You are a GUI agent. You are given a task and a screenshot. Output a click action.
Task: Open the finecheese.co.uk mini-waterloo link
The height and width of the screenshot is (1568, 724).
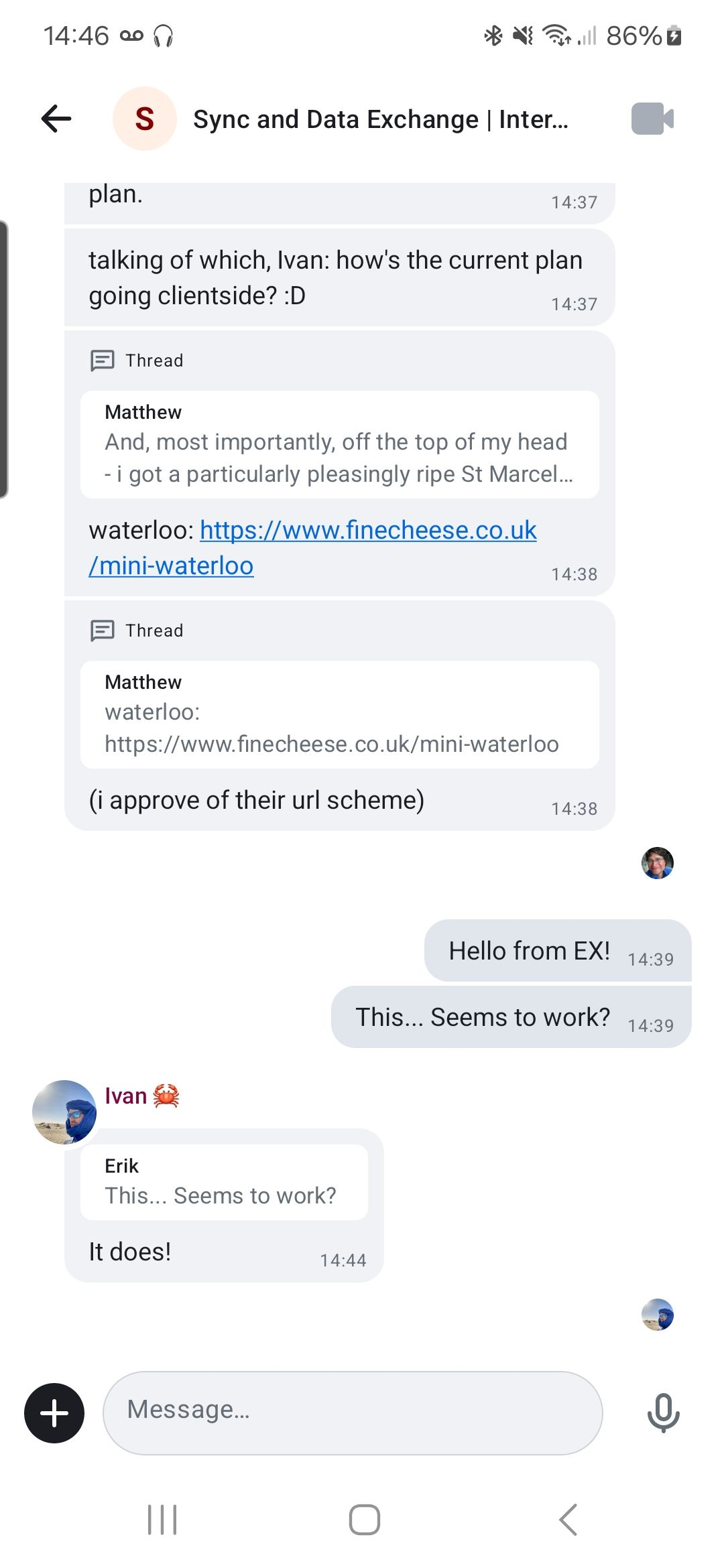tap(367, 531)
